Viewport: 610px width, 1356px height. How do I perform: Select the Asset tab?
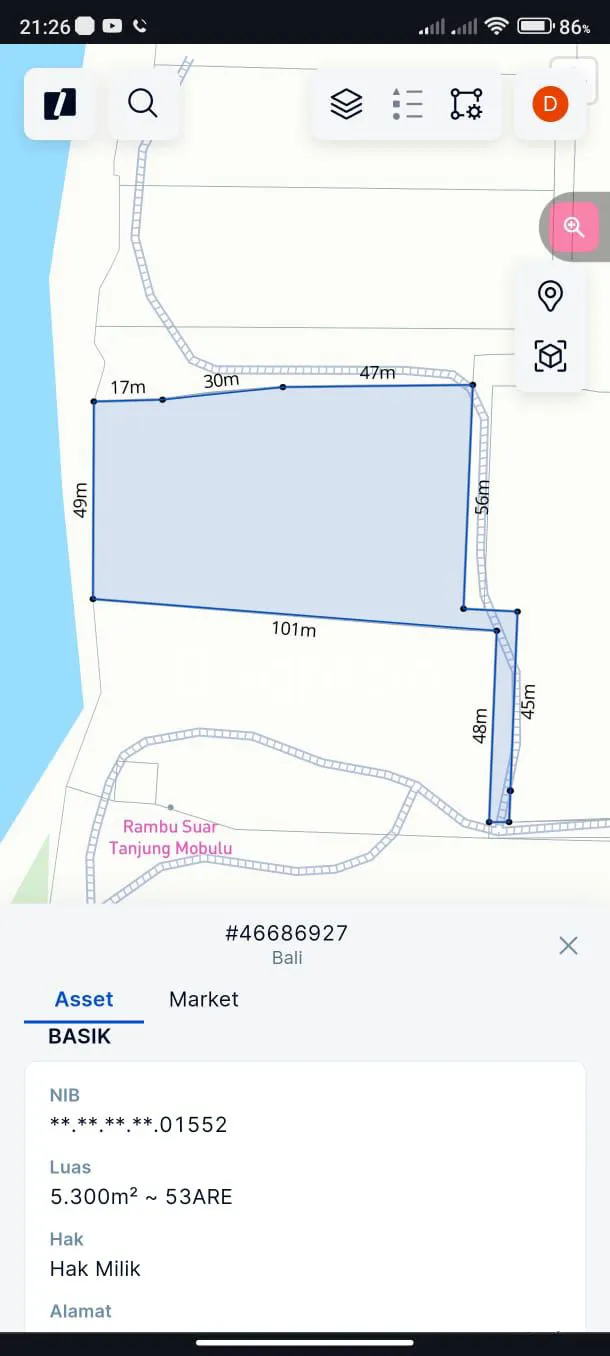pos(84,999)
